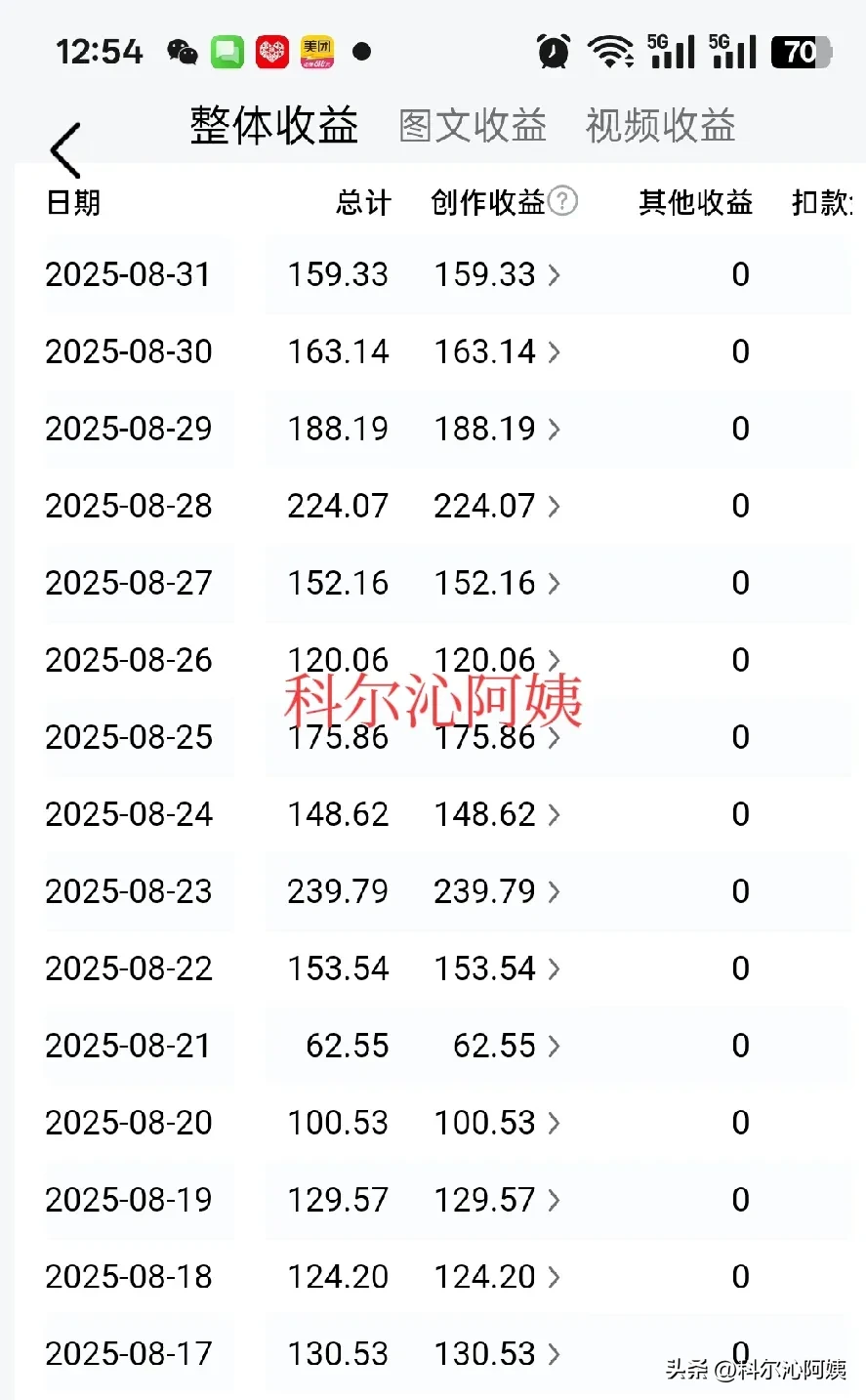Tap the battery indicator showing 70

pos(801,51)
